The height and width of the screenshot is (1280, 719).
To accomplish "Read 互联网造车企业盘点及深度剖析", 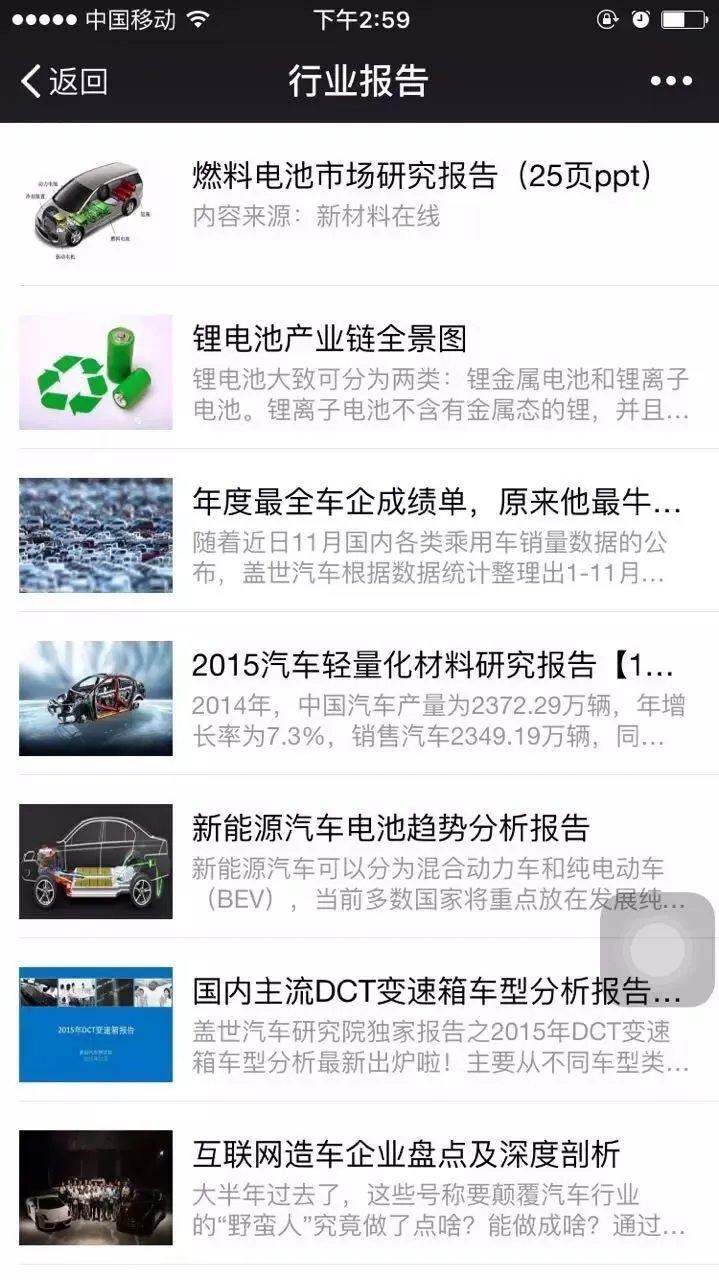I will point(406,1154).
